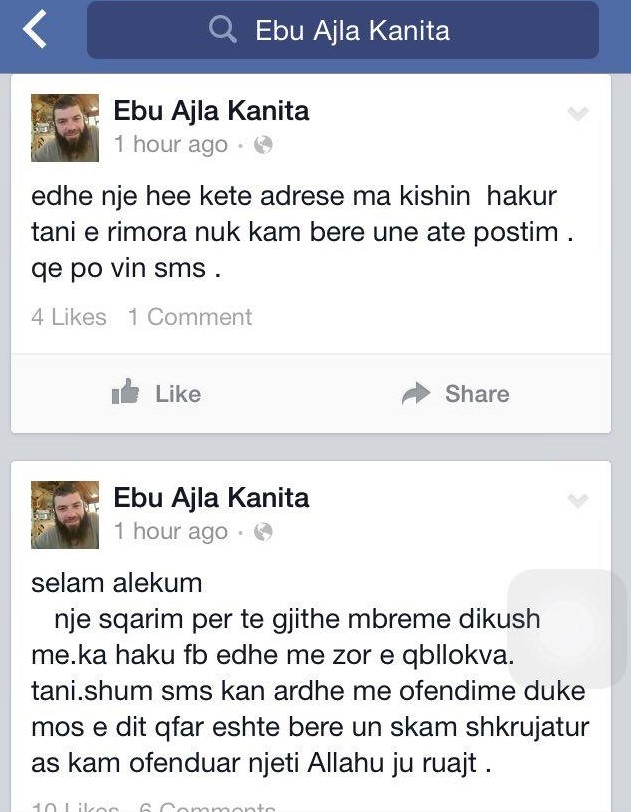Tap the search field showing Ebu Ajla Kanita

coord(342,30)
